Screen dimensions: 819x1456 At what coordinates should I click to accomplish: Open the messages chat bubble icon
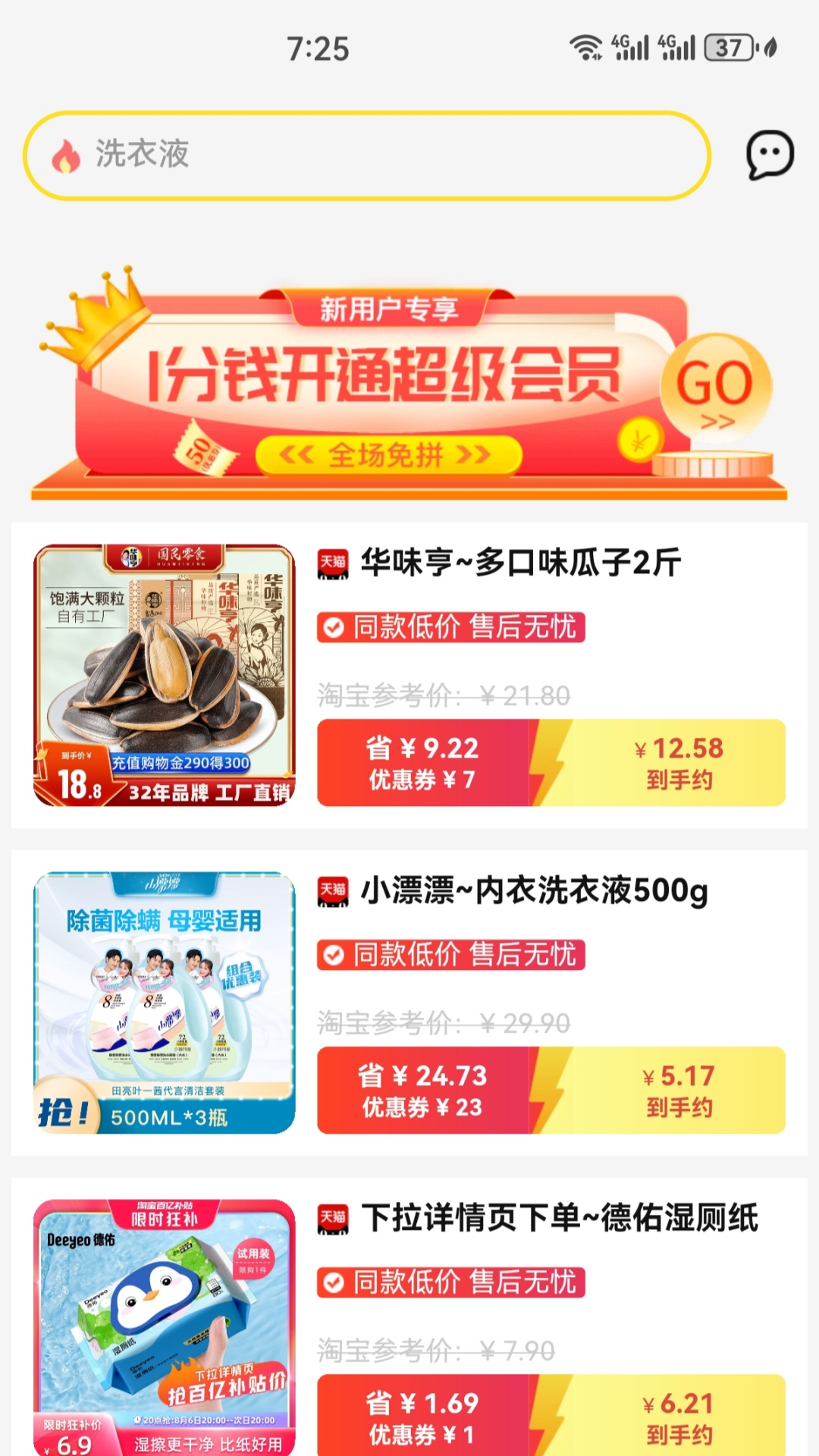(x=769, y=155)
